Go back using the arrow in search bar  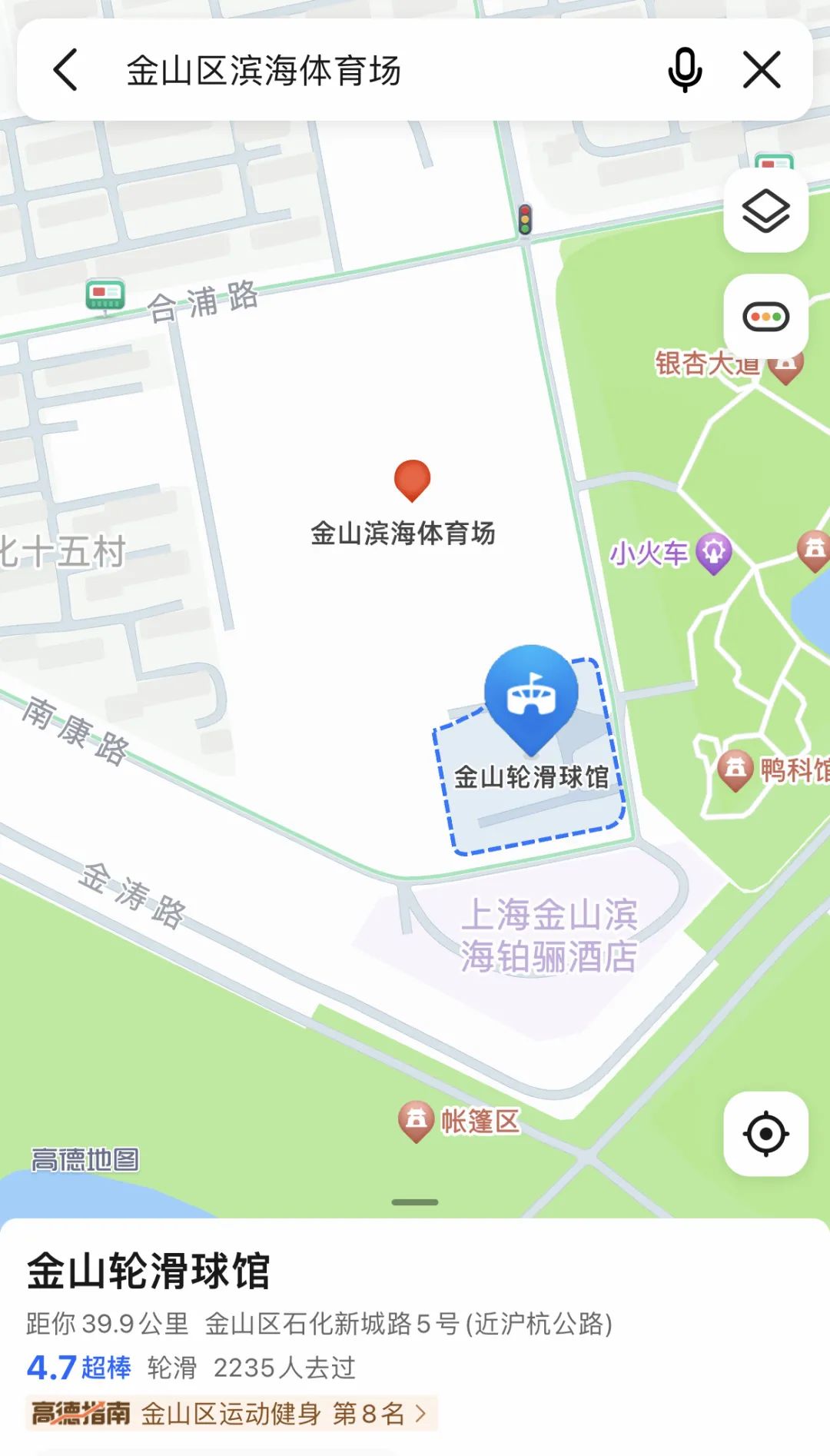(x=65, y=70)
